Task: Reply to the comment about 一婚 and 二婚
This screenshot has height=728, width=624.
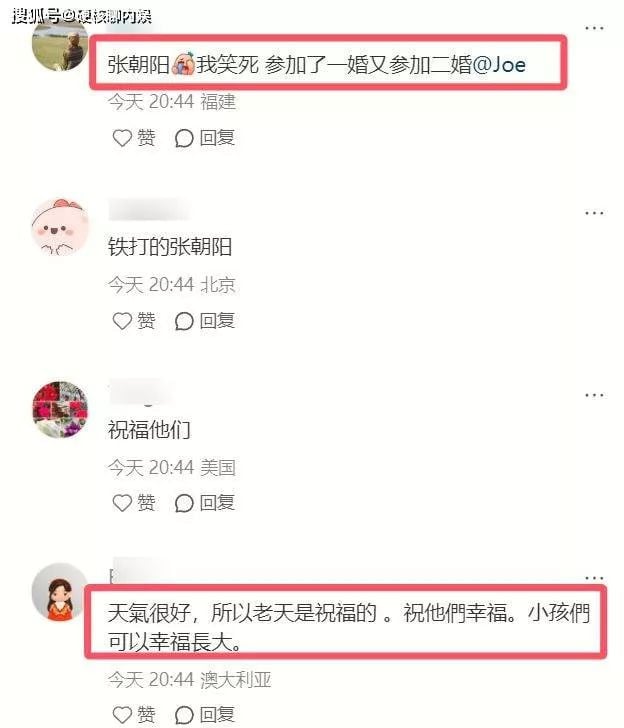Action: (x=205, y=138)
